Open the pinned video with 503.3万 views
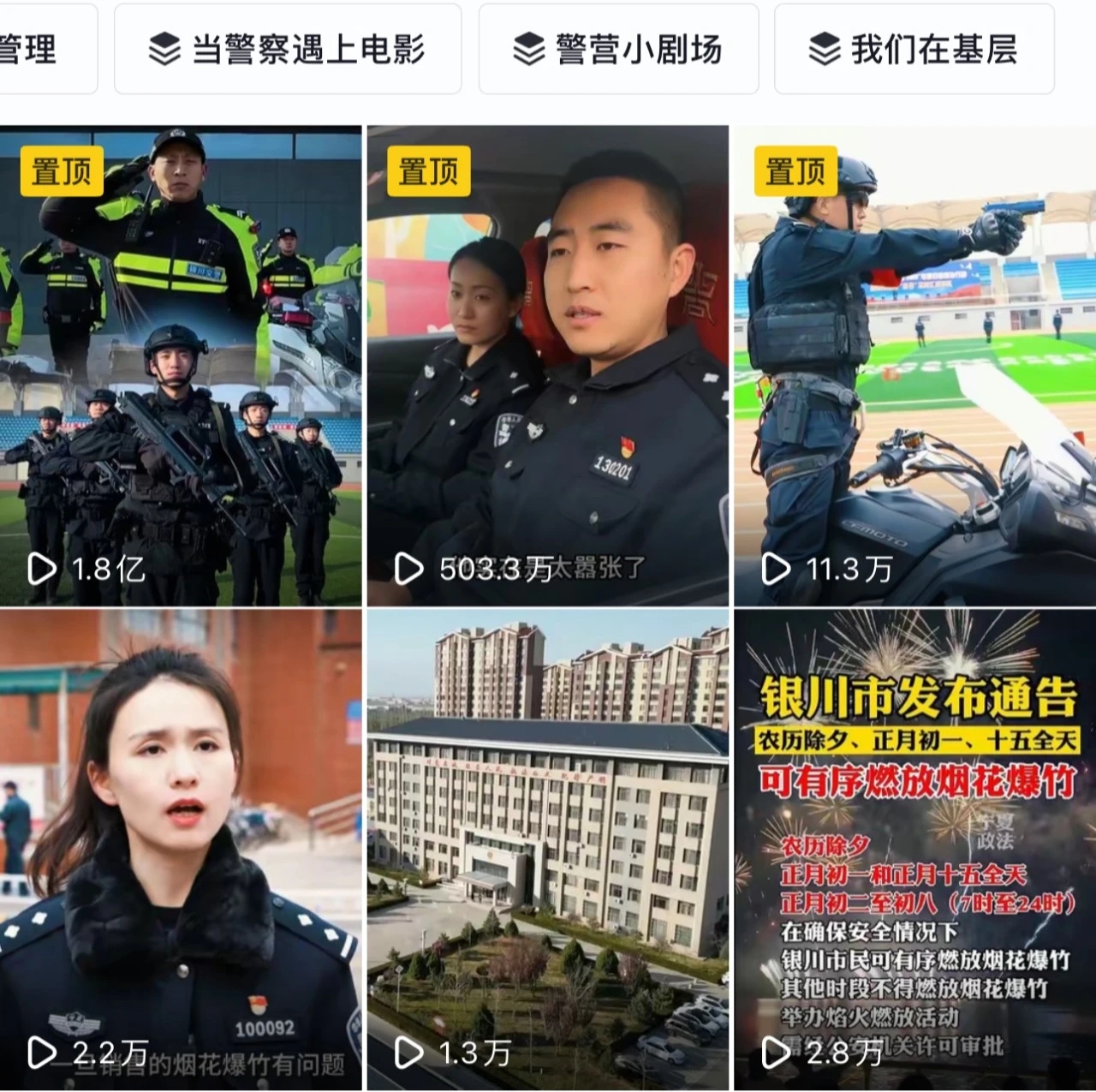The width and height of the screenshot is (1096, 1092). (x=548, y=367)
